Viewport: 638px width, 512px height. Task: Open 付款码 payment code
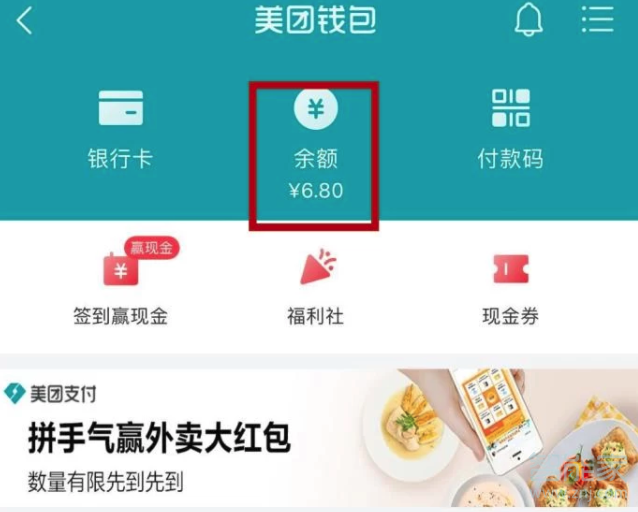point(510,128)
